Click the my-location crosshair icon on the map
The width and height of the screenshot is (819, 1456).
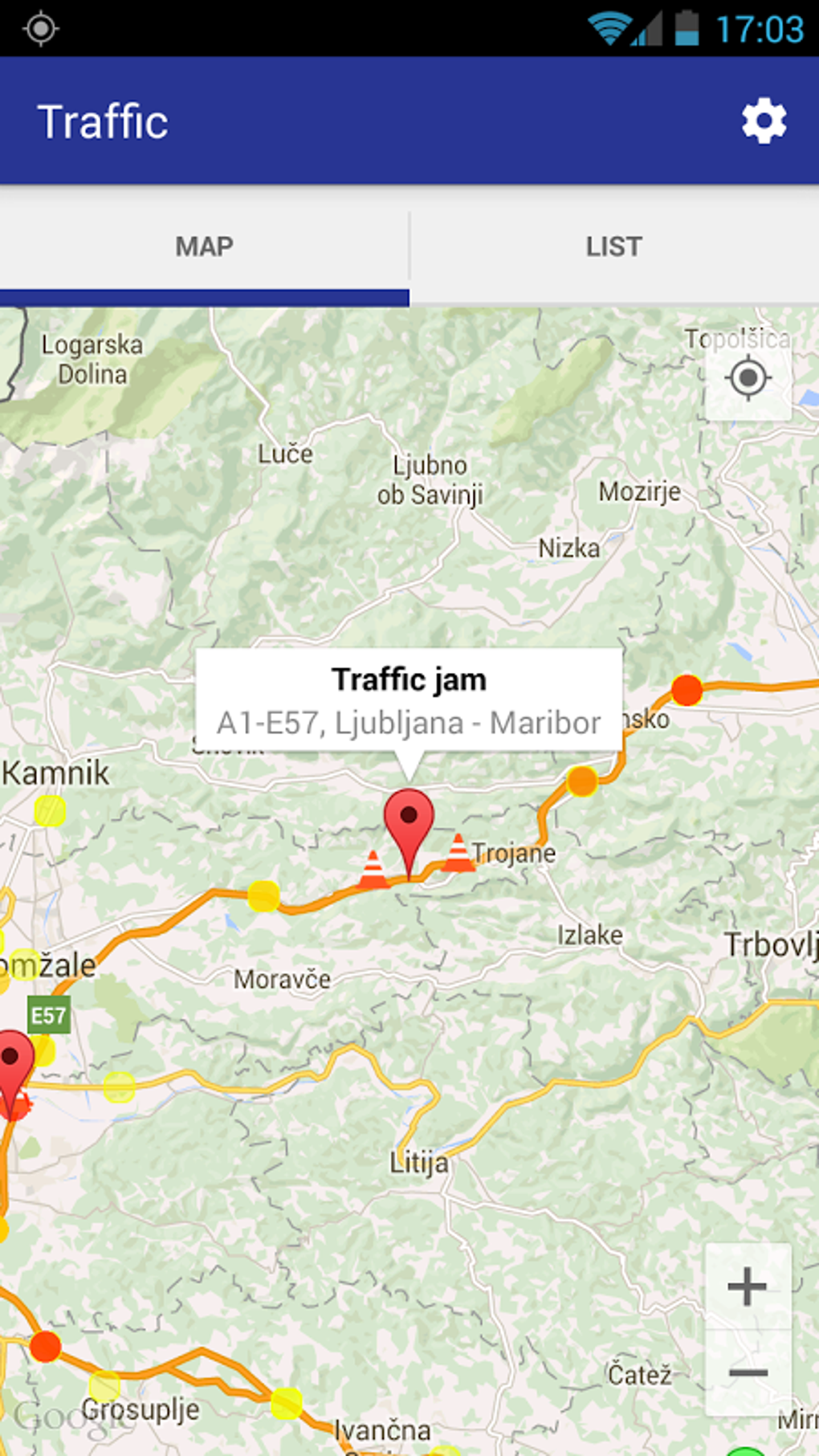(747, 377)
